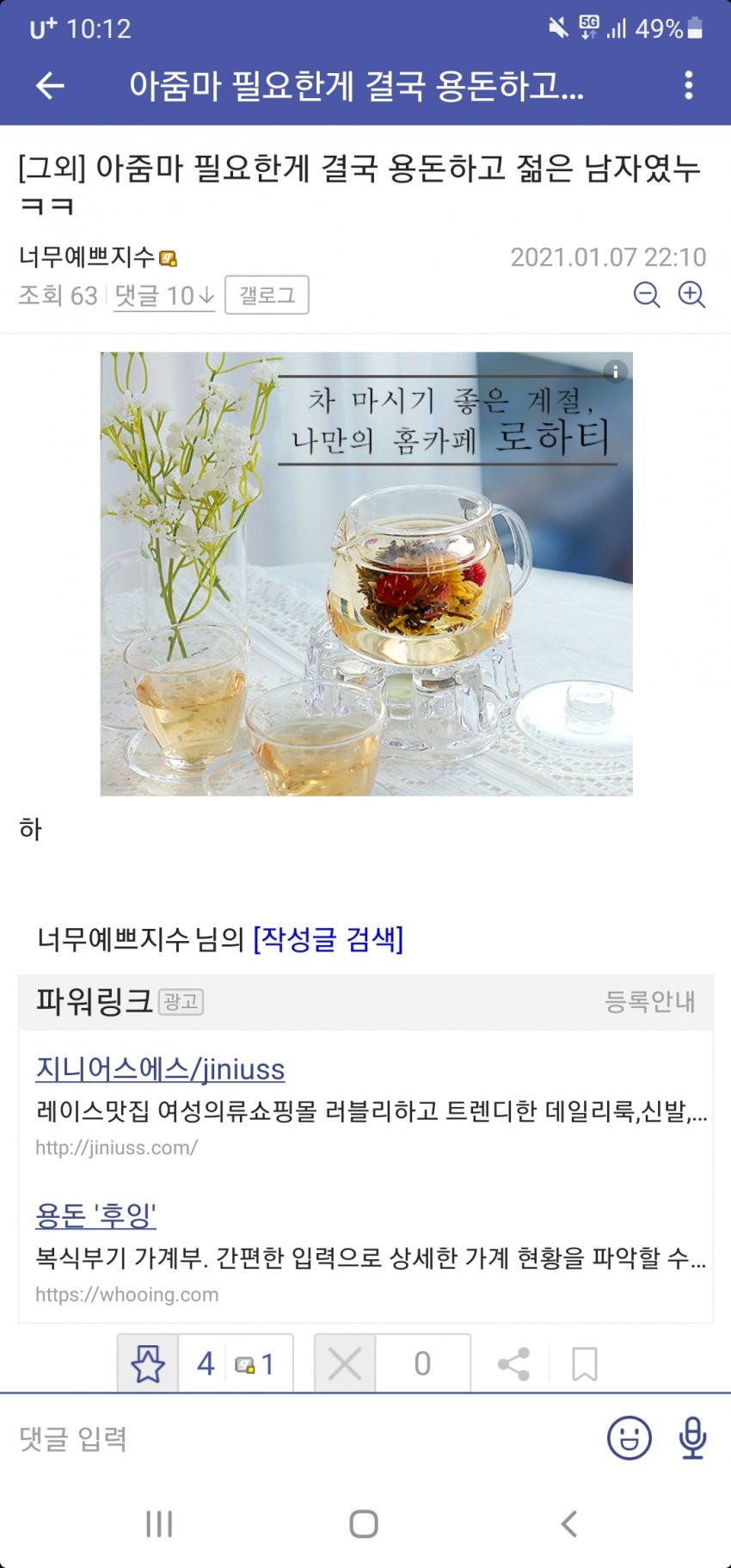Search posts via 작성글 검색 link
Screen dimensions: 731x1568
(x=328, y=938)
